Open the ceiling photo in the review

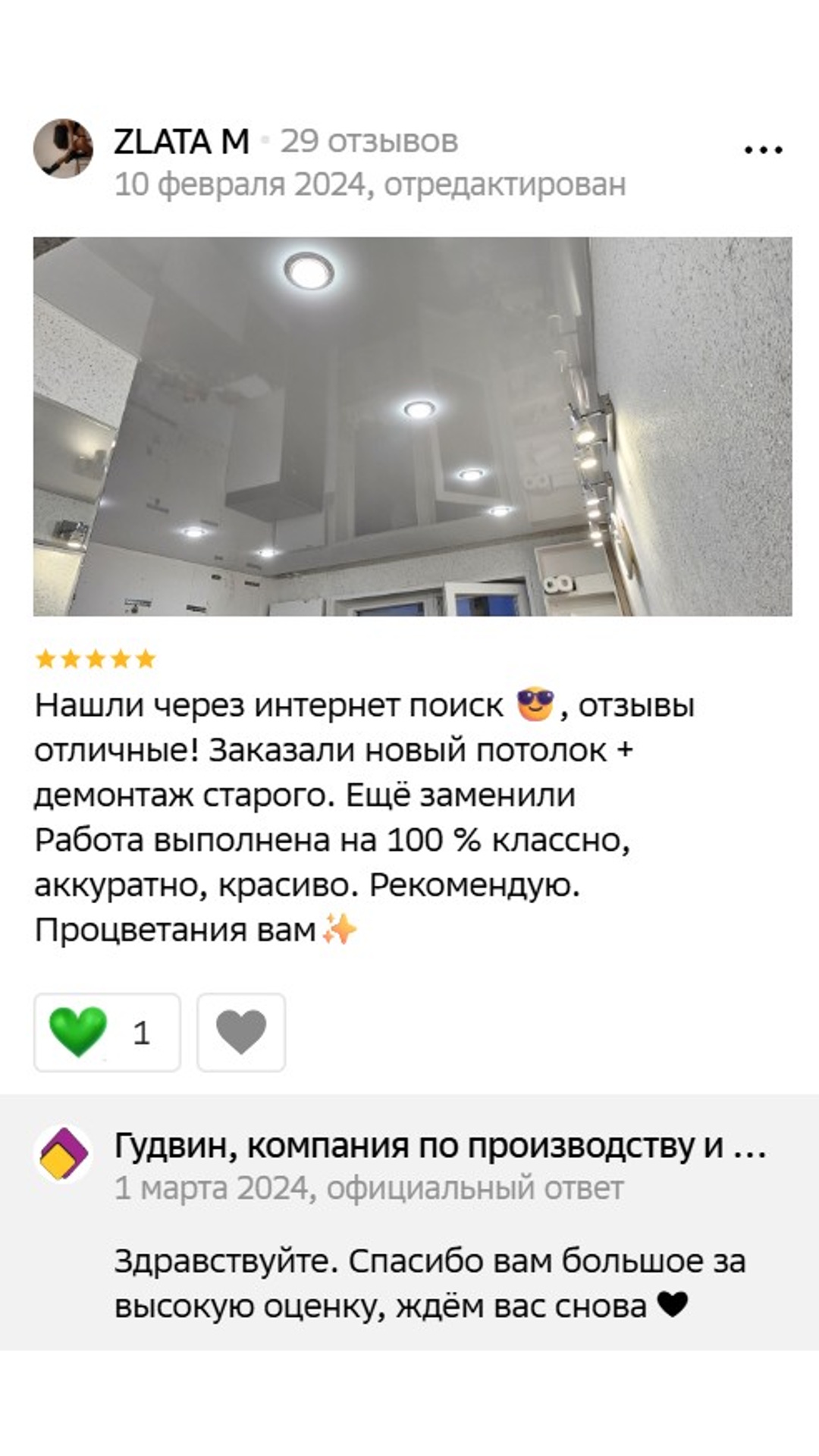(x=413, y=426)
